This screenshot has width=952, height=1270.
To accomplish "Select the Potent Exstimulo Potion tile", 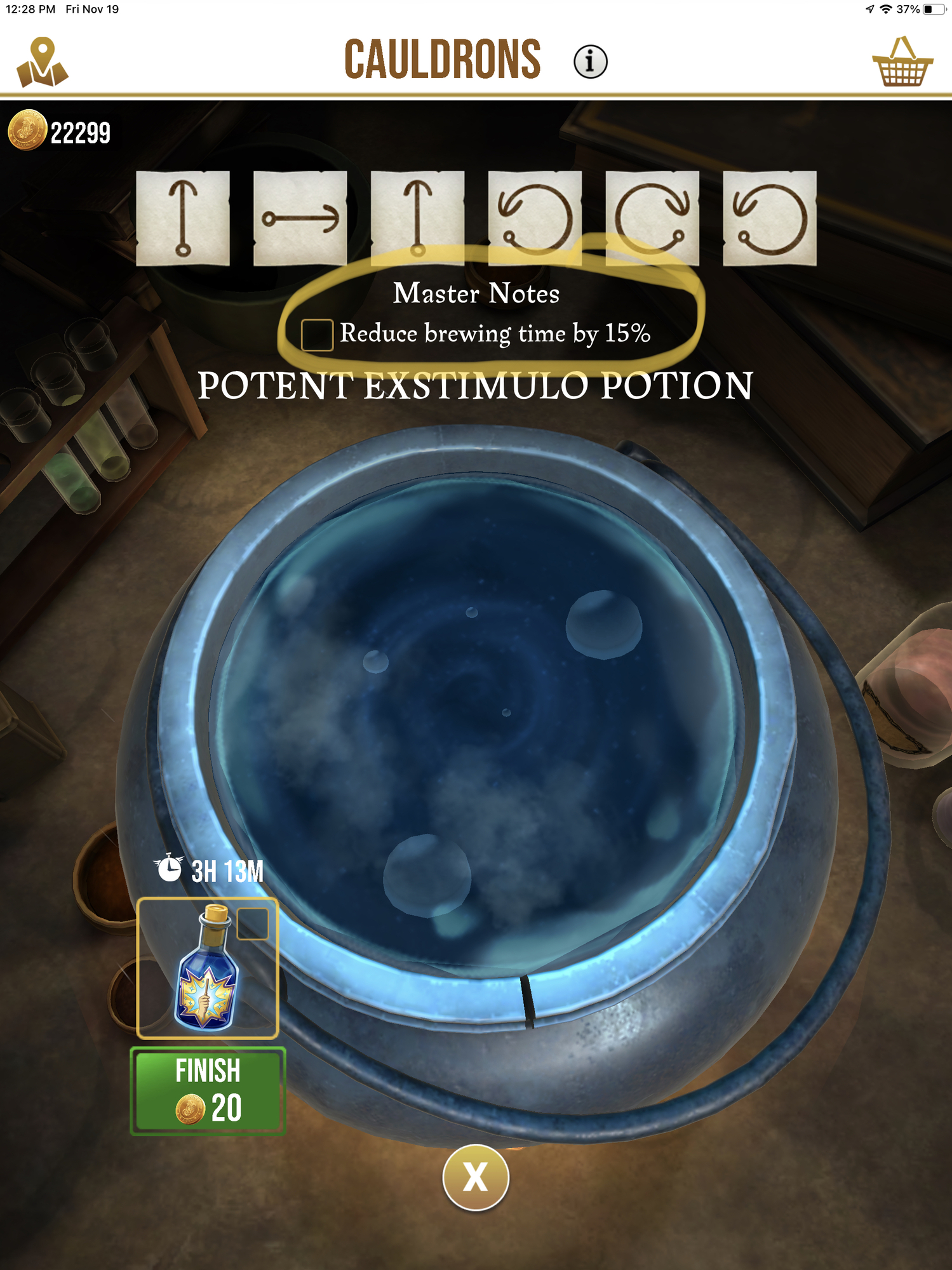I will point(208,968).
